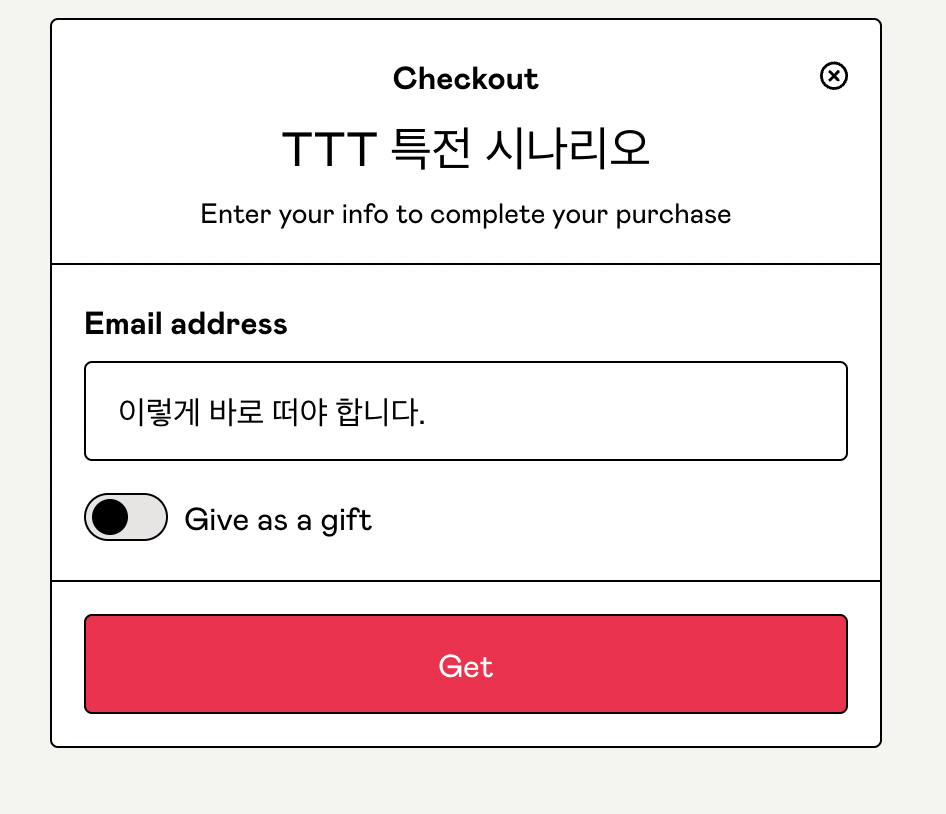Tap the red Get button
Screen dimensions: 946x814
pos(465,664)
